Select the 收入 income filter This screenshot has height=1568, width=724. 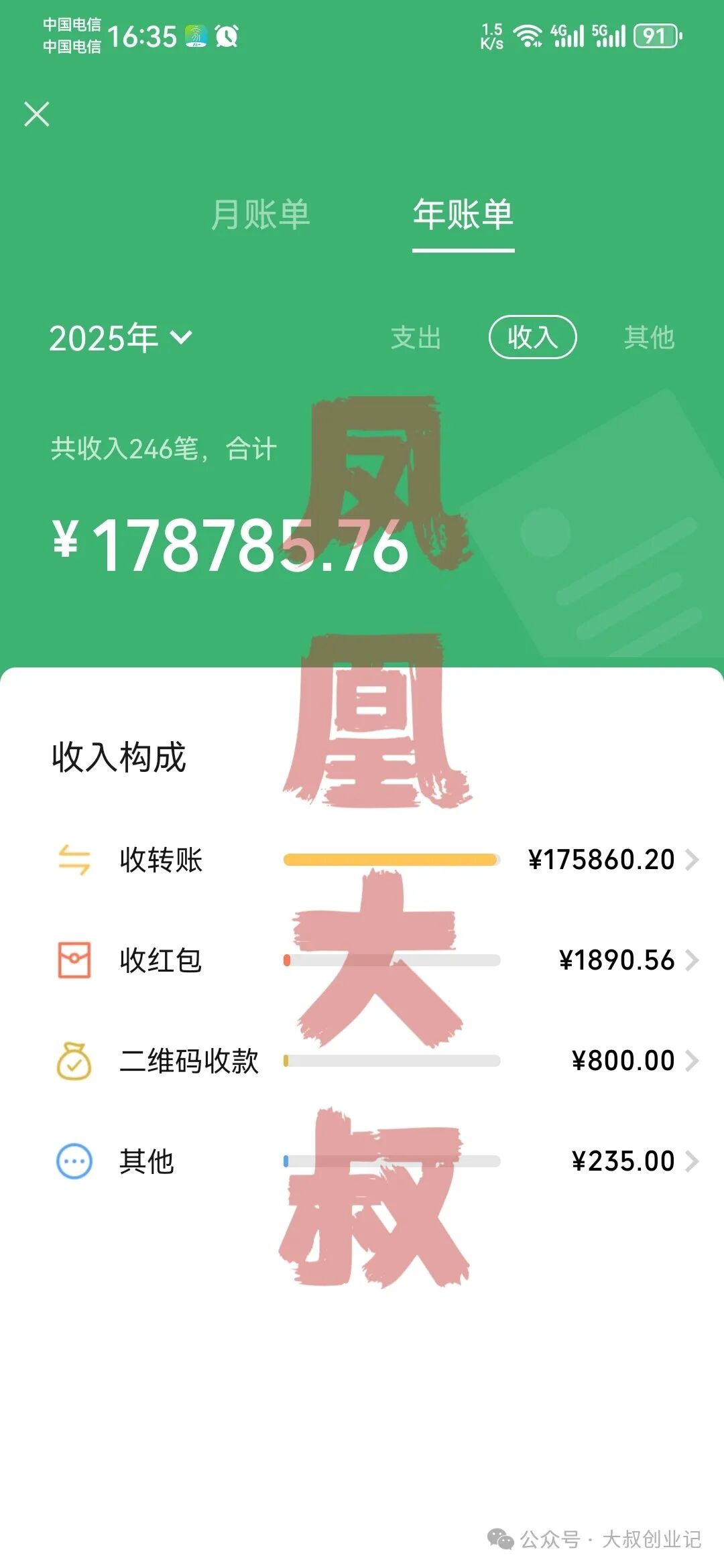click(533, 338)
